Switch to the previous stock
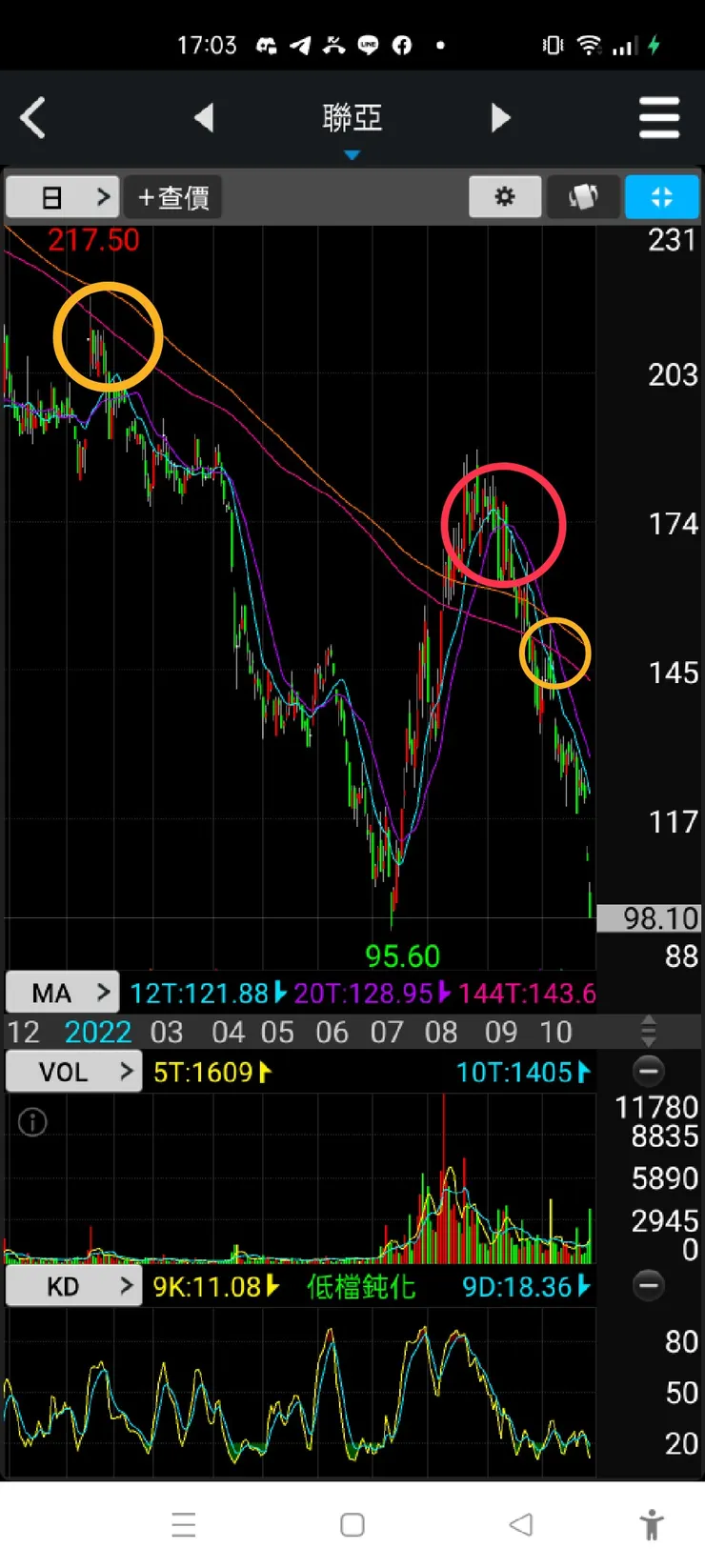Image resolution: width=705 pixels, height=1568 pixels. pos(204,118)
